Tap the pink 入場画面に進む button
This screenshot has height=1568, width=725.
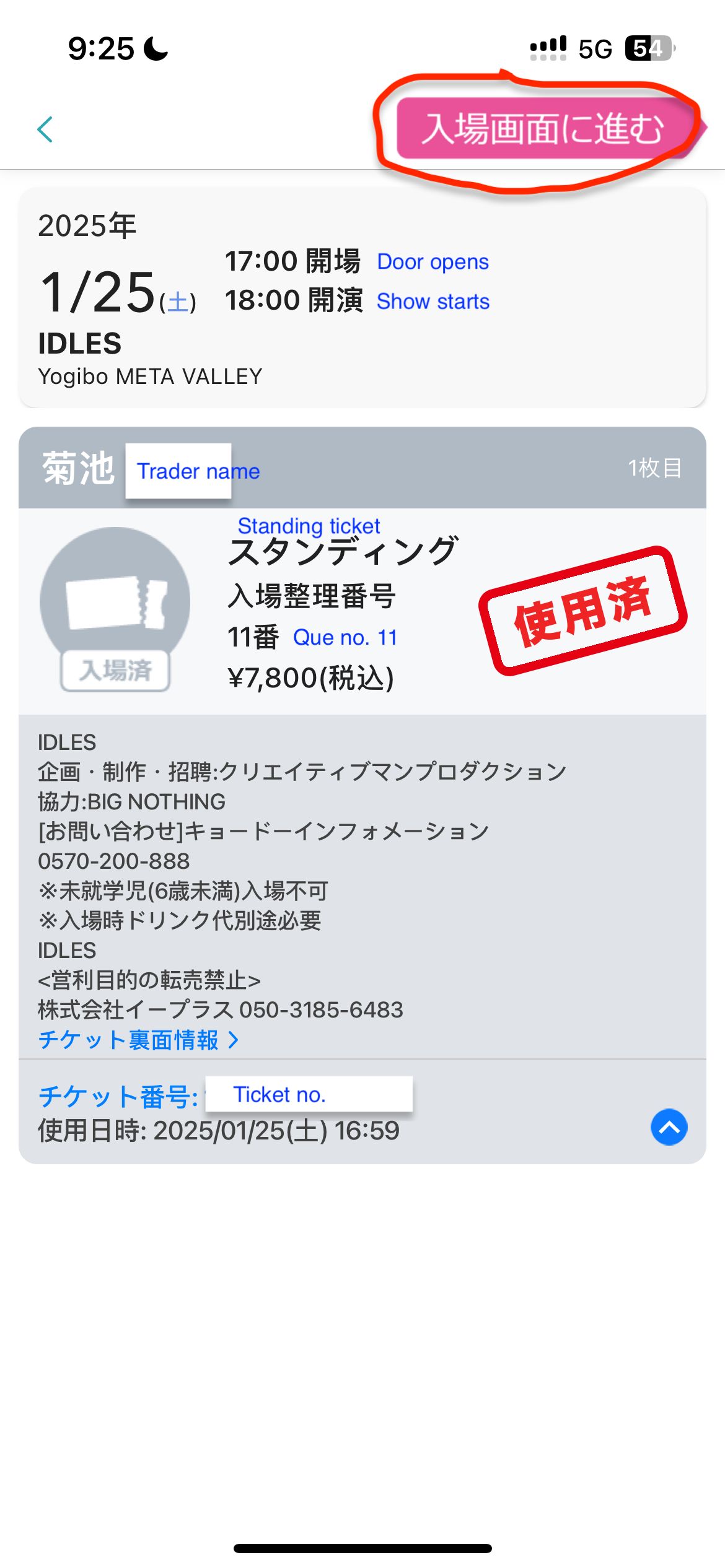pyautogui.click(x=543, y=129)
